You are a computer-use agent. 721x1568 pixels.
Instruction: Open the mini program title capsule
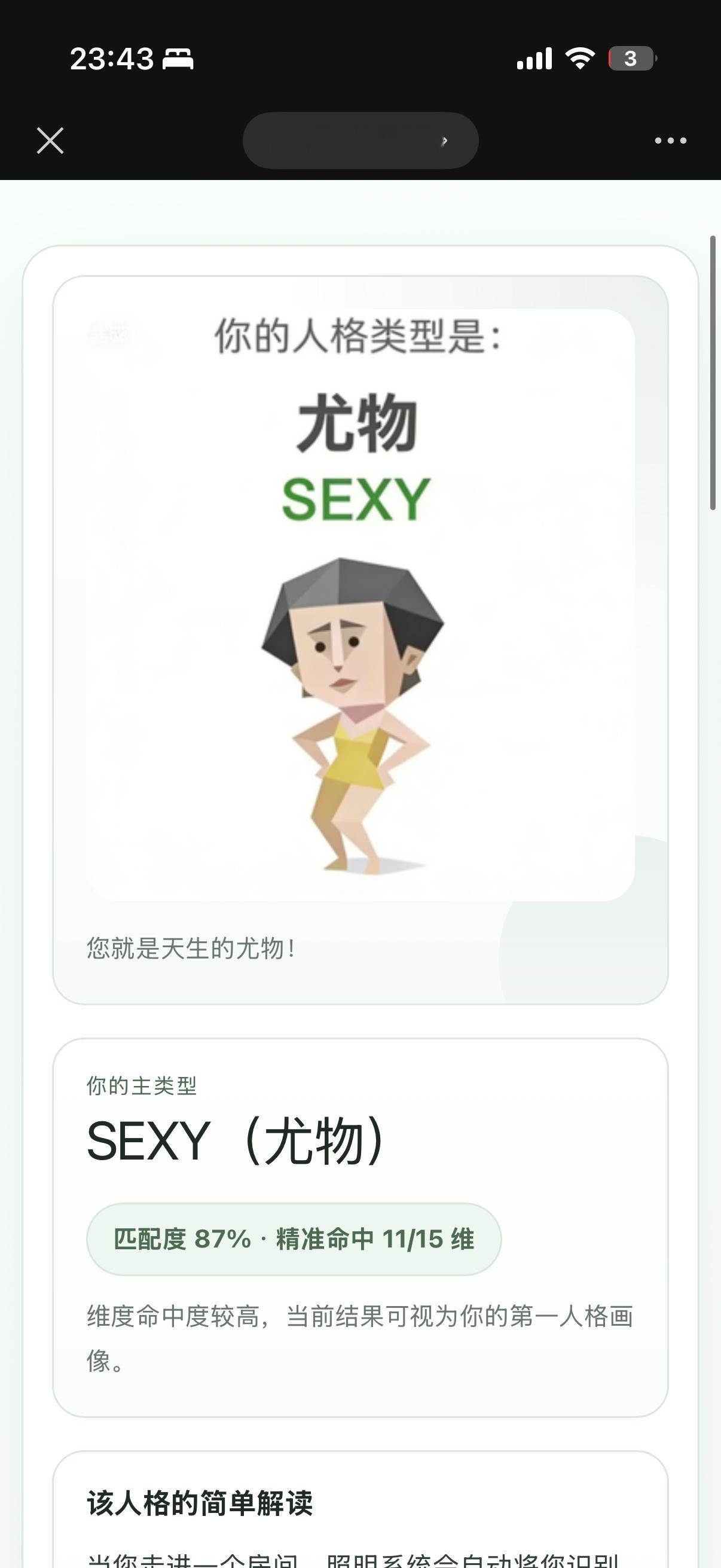point(360,139)
